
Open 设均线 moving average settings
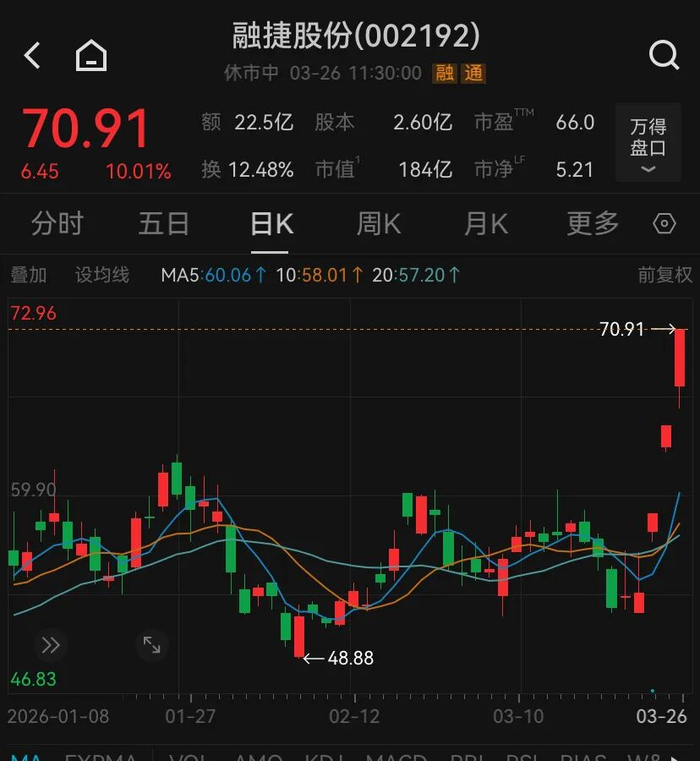pyautogui.click(x=103, y=275)
